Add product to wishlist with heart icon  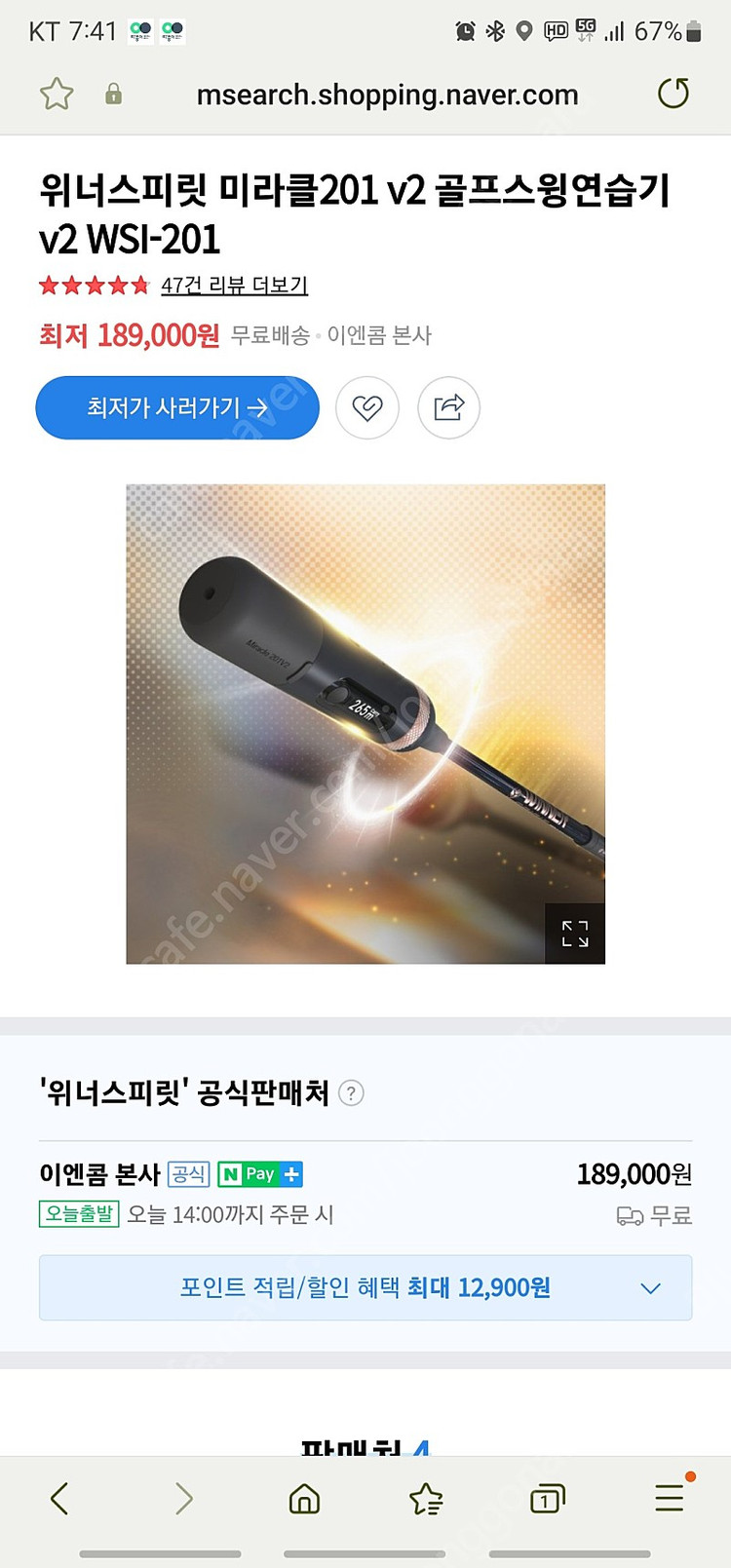[x=367, y=407]
